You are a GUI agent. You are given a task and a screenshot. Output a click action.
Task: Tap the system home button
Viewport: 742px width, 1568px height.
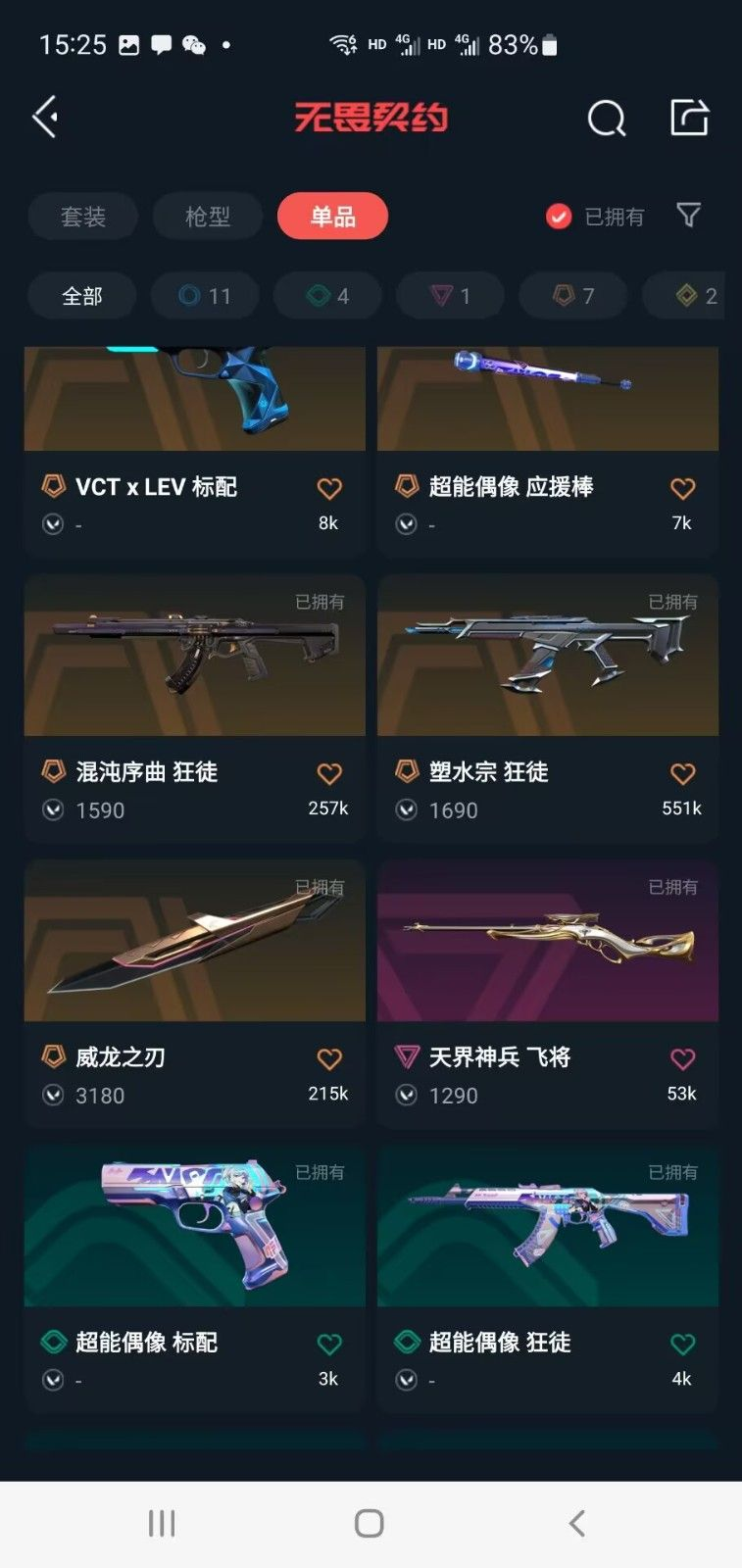click(370, 1524)
